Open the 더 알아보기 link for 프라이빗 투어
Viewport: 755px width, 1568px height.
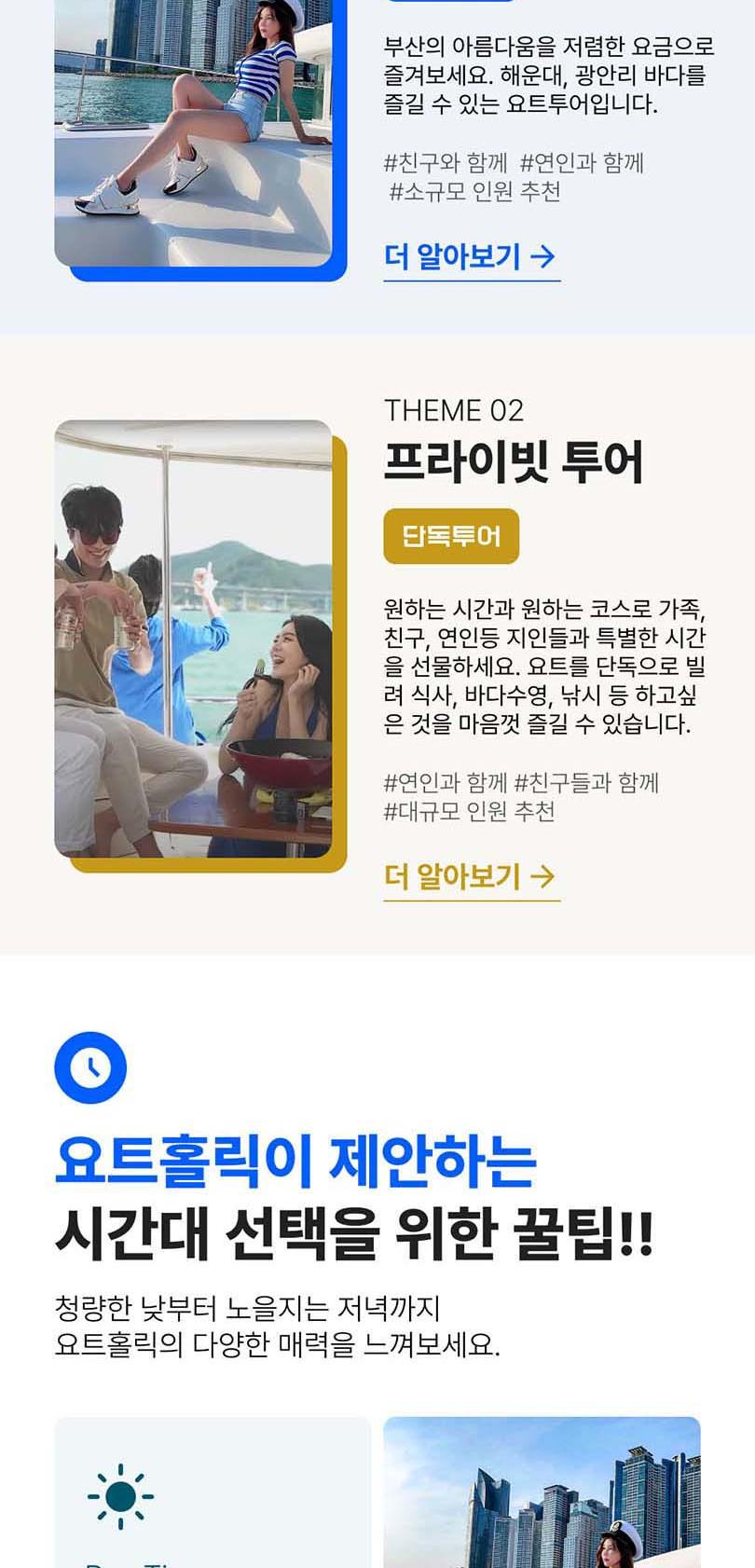471,876
